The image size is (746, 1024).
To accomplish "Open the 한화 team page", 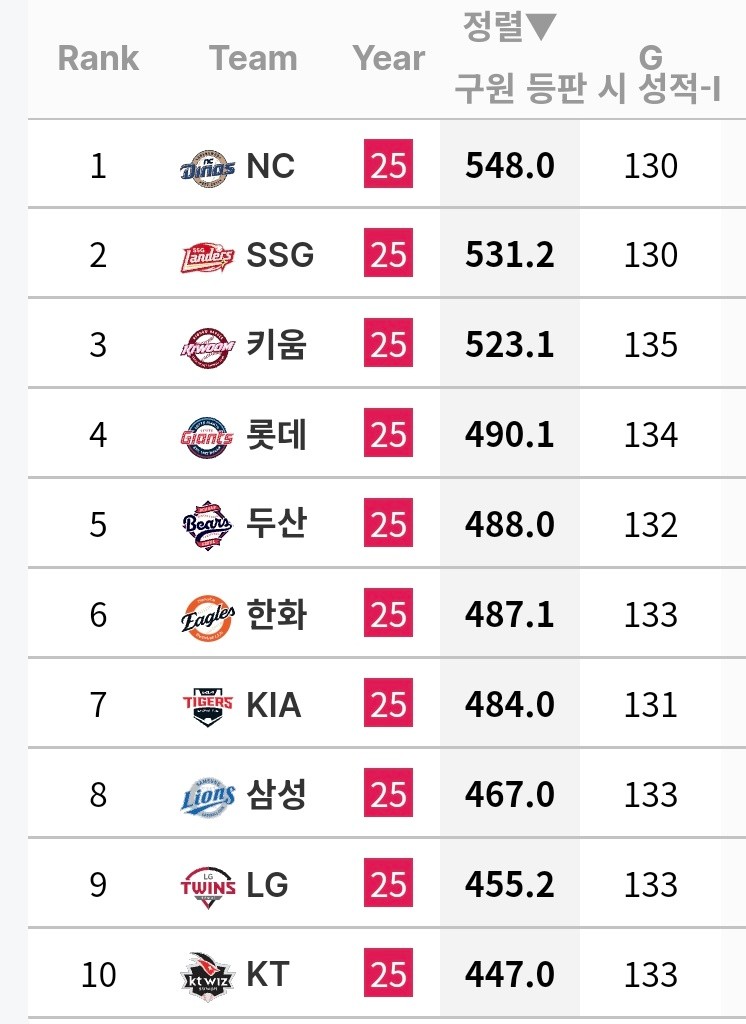I will pos(276,615).
